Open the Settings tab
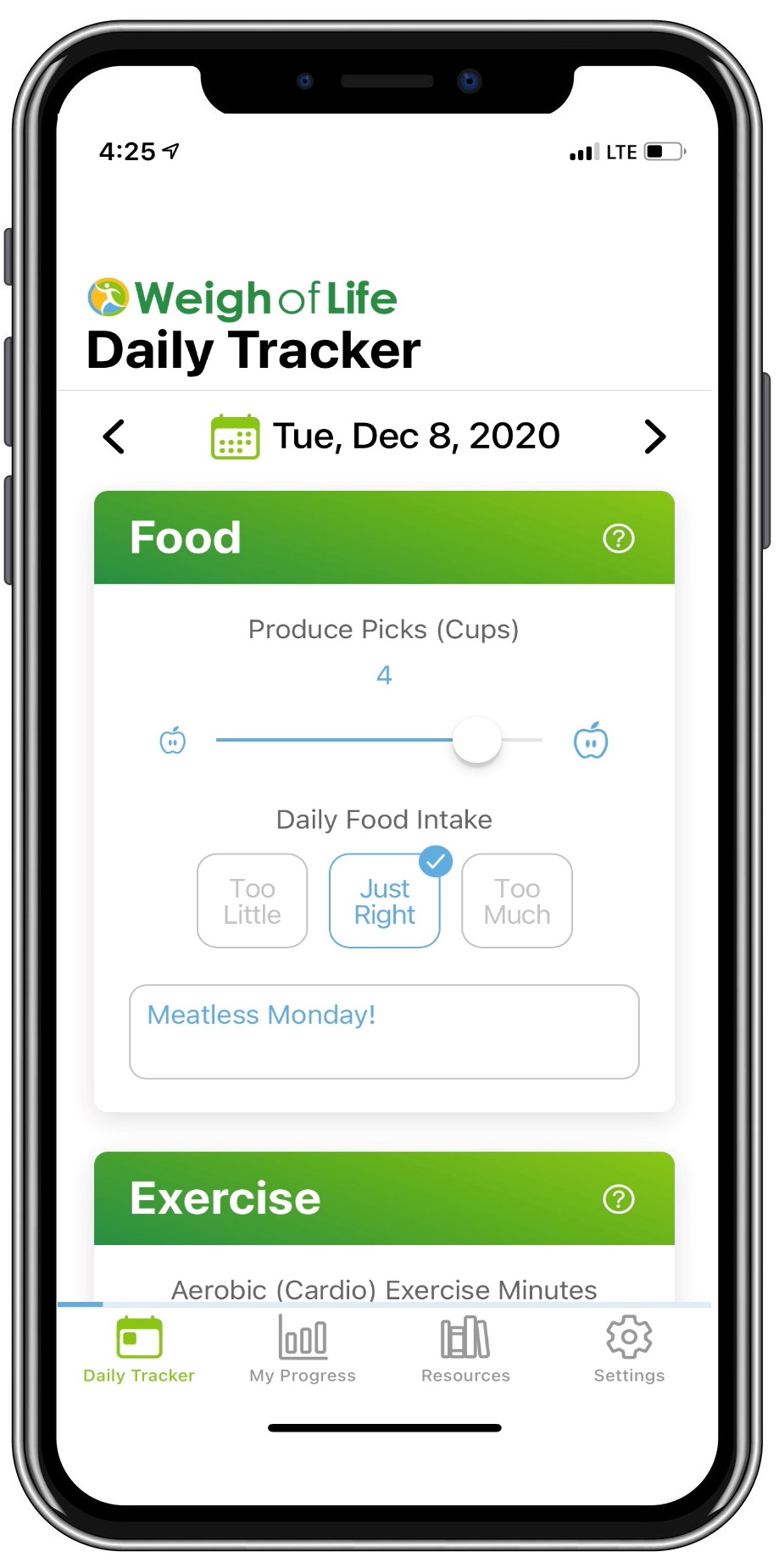 pyautogui.click(x=629, y=1349)
